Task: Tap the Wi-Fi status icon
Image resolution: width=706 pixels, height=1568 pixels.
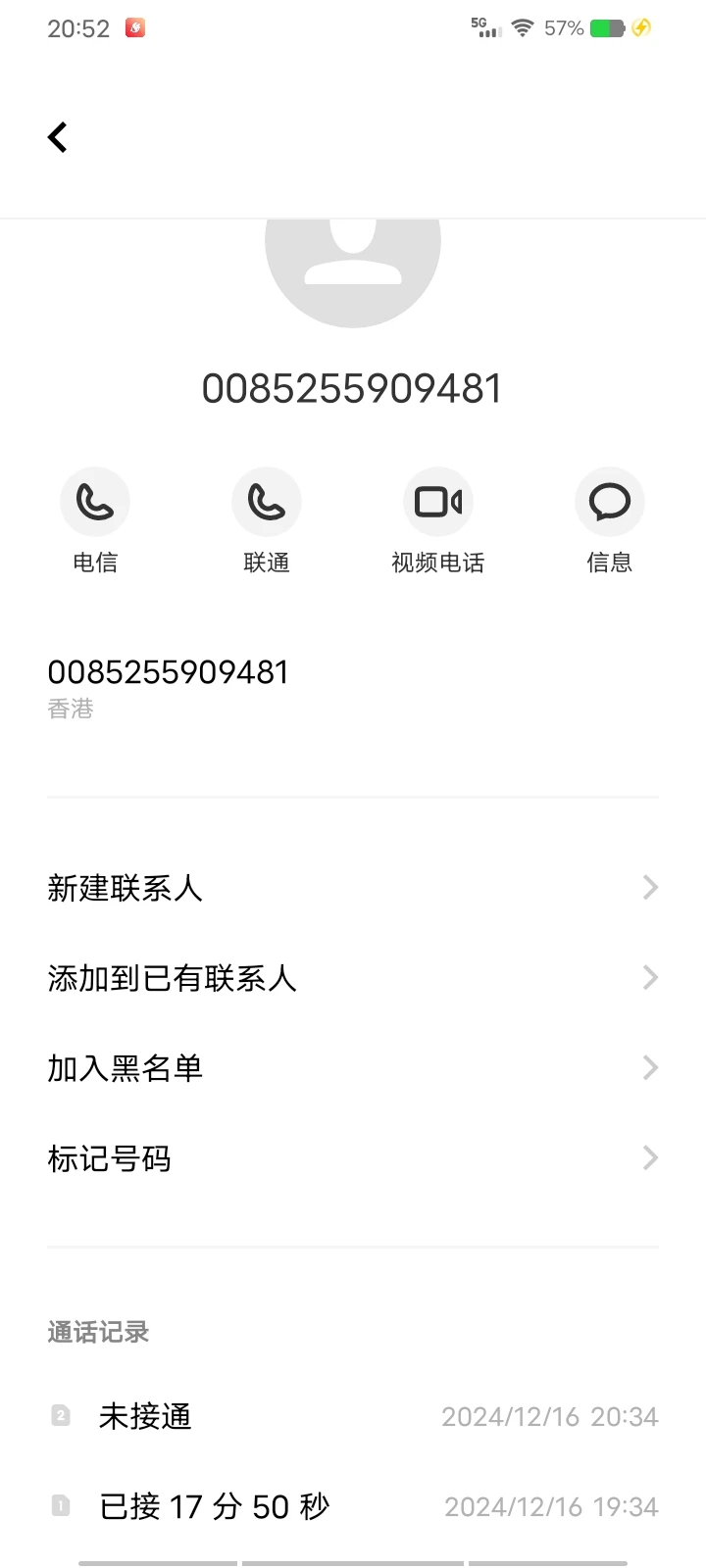Action: (521, 27)
